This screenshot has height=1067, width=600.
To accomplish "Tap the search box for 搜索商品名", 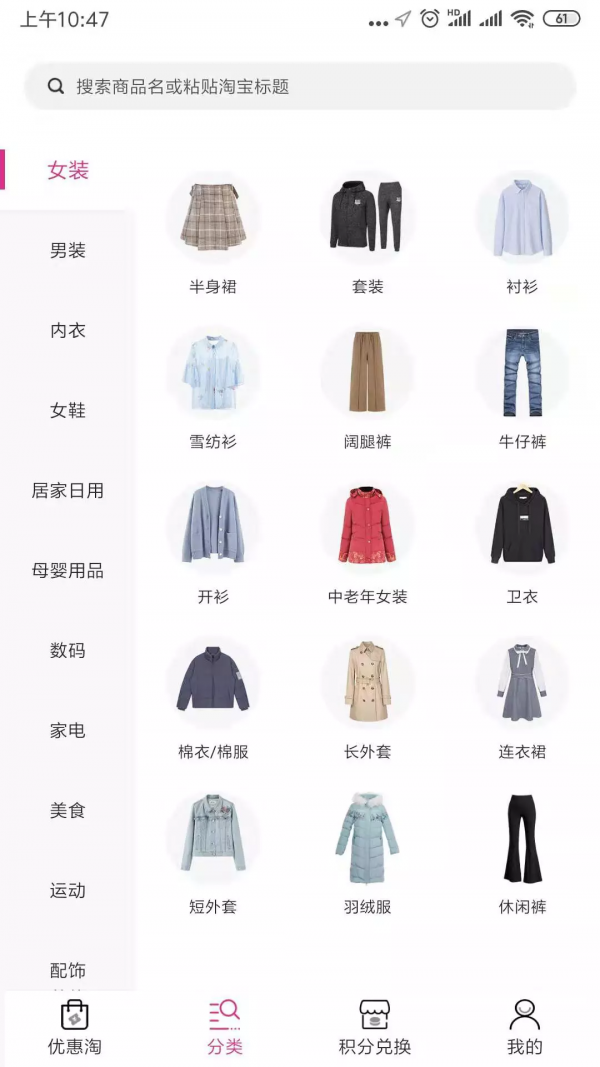I will pos(300,86).
